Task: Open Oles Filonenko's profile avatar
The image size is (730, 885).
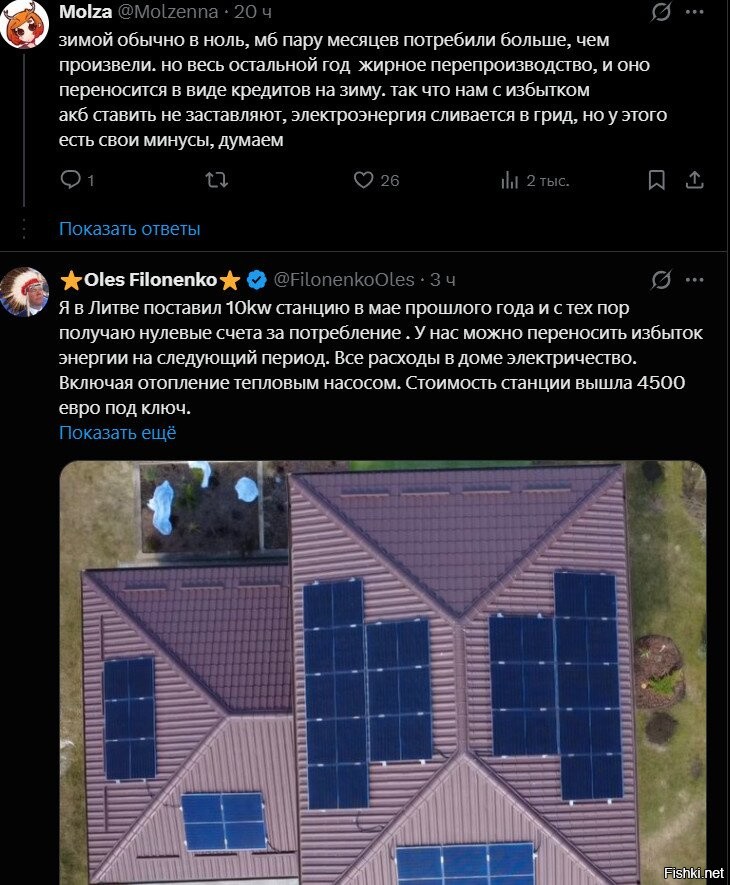Action: pos(24,293)
